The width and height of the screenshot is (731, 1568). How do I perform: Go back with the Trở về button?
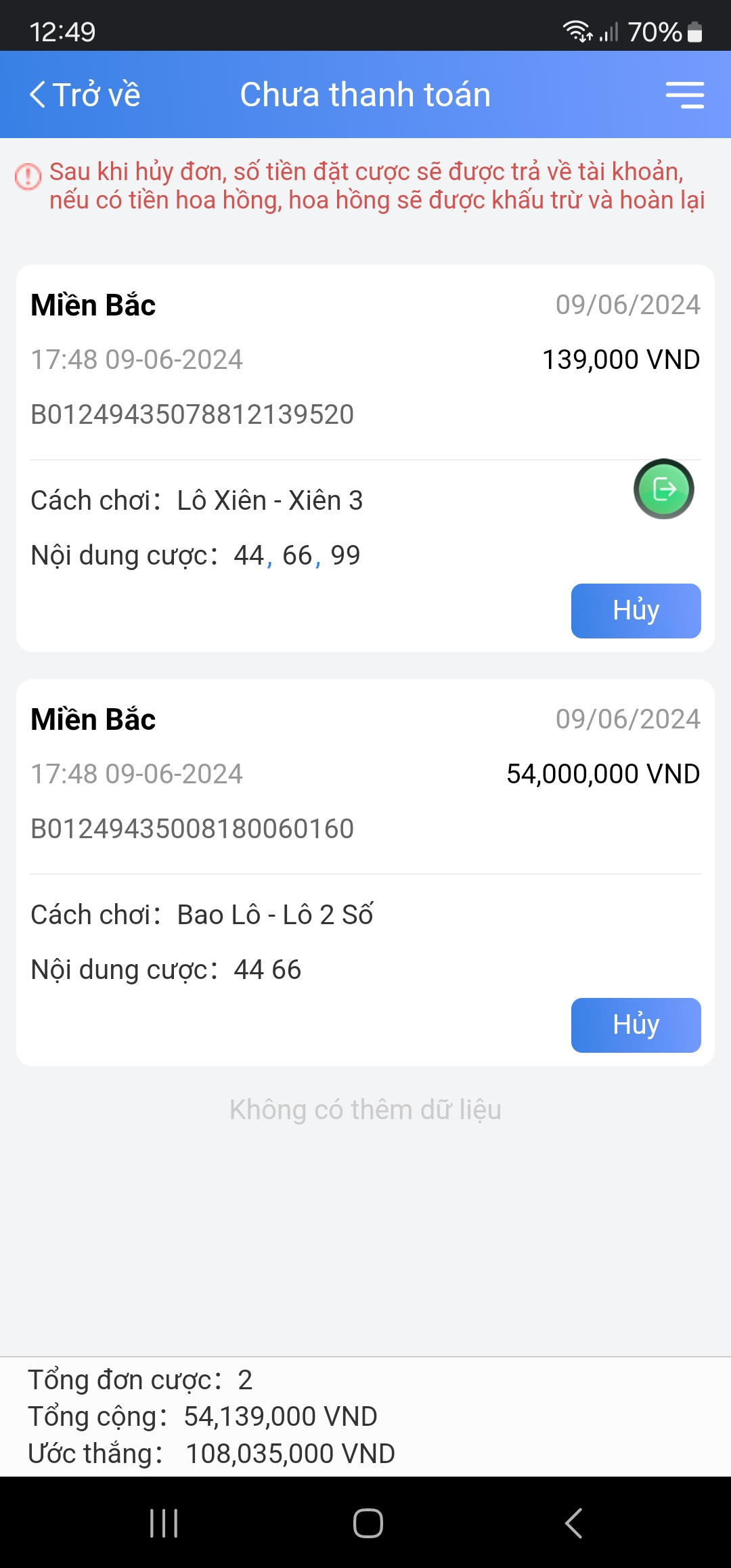tap(85, 95)
